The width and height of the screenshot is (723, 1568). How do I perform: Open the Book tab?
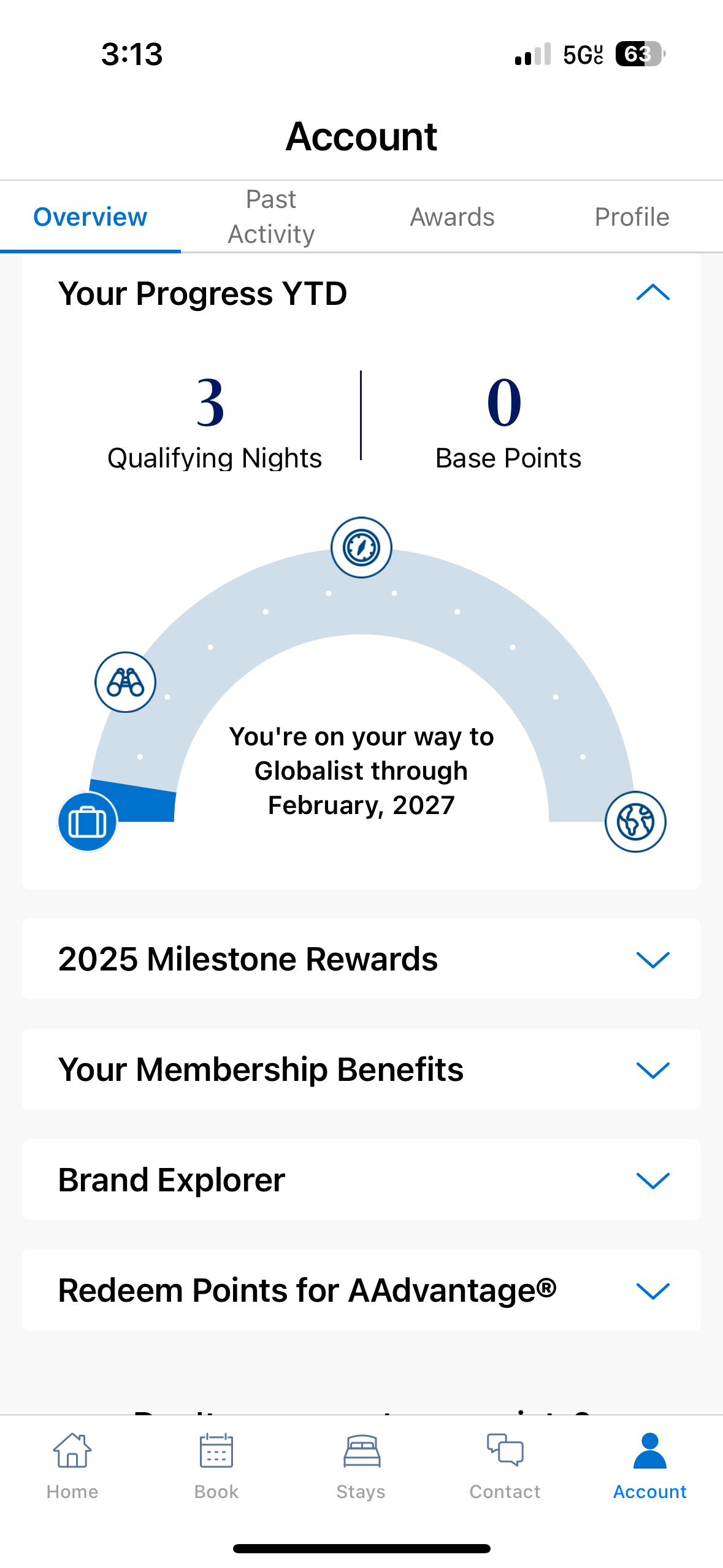pyautogui.click(x=216, y=1466)
